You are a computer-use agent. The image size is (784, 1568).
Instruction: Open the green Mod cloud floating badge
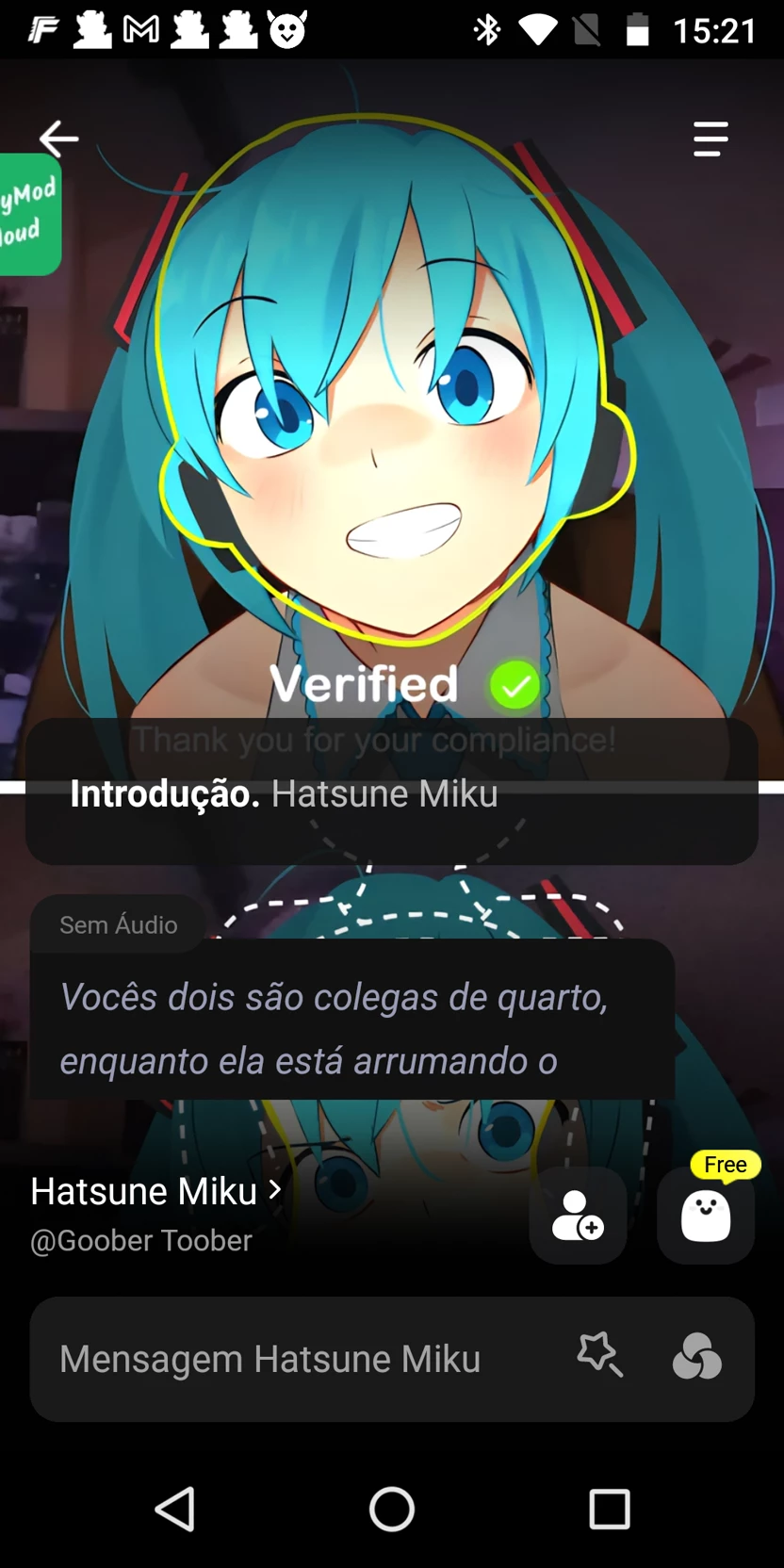(x=28, y=214)
